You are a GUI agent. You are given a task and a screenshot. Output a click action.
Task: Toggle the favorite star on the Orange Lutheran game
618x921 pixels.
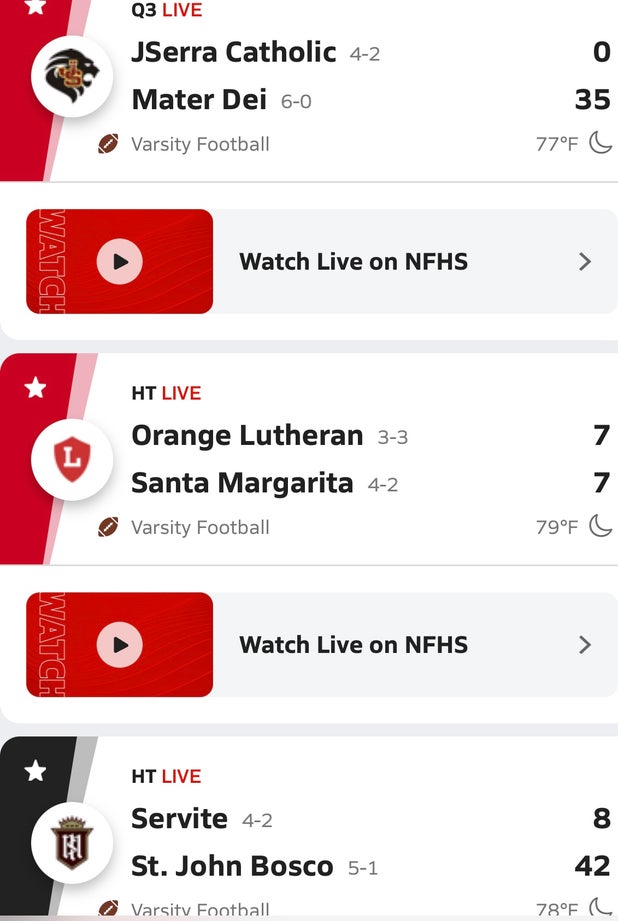click(35, 388)
